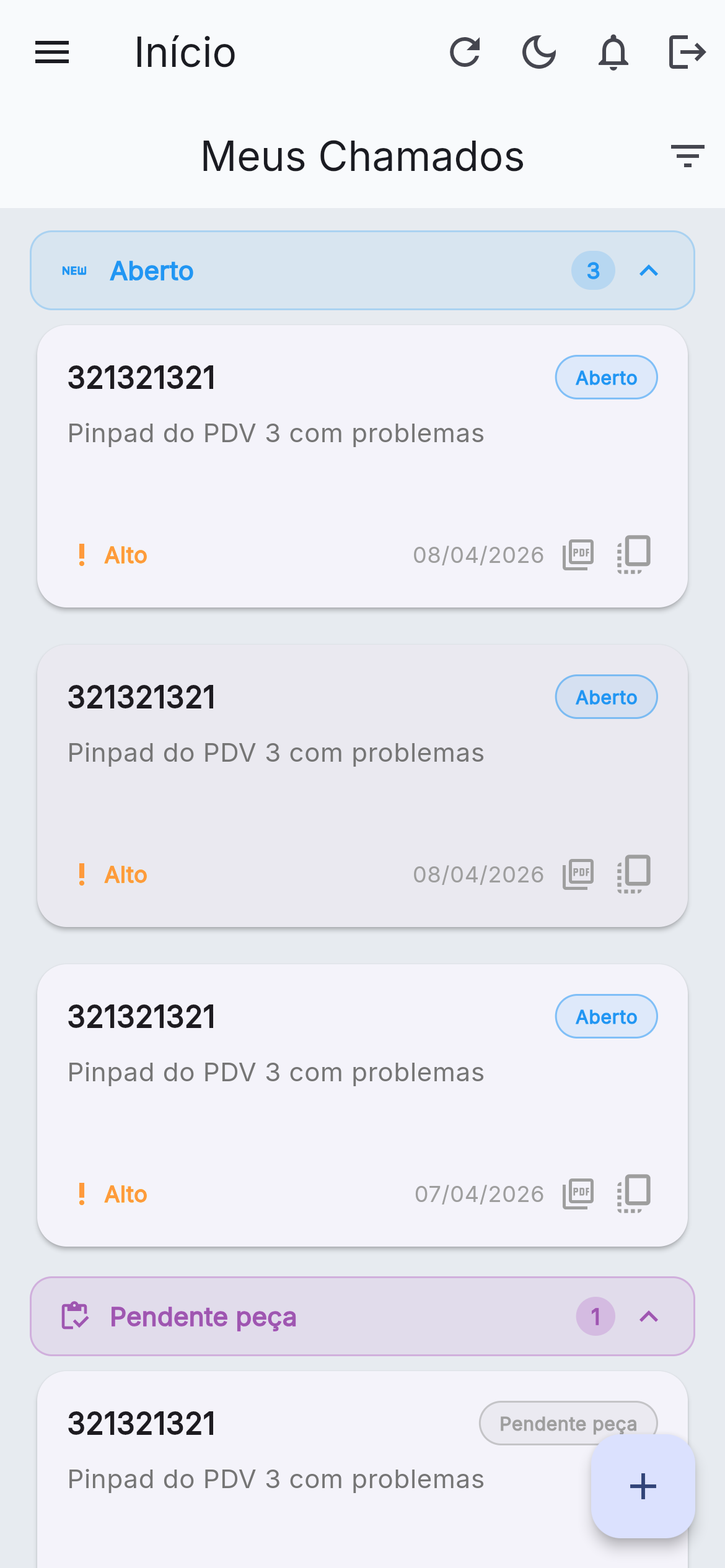
Task: Select the Pendente peça status chip
Action: click(x=568, y=1423)
